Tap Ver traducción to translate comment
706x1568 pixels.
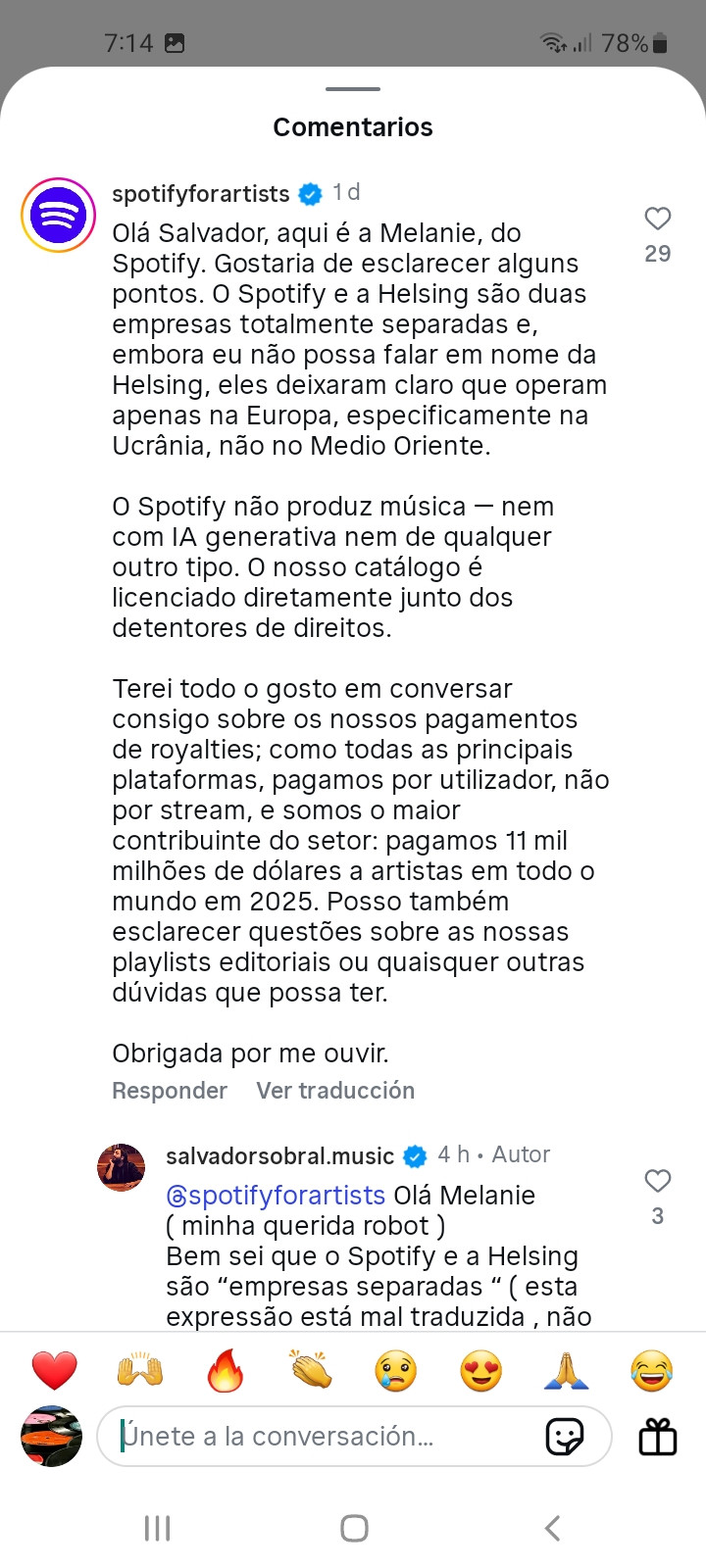[335, 1091]
